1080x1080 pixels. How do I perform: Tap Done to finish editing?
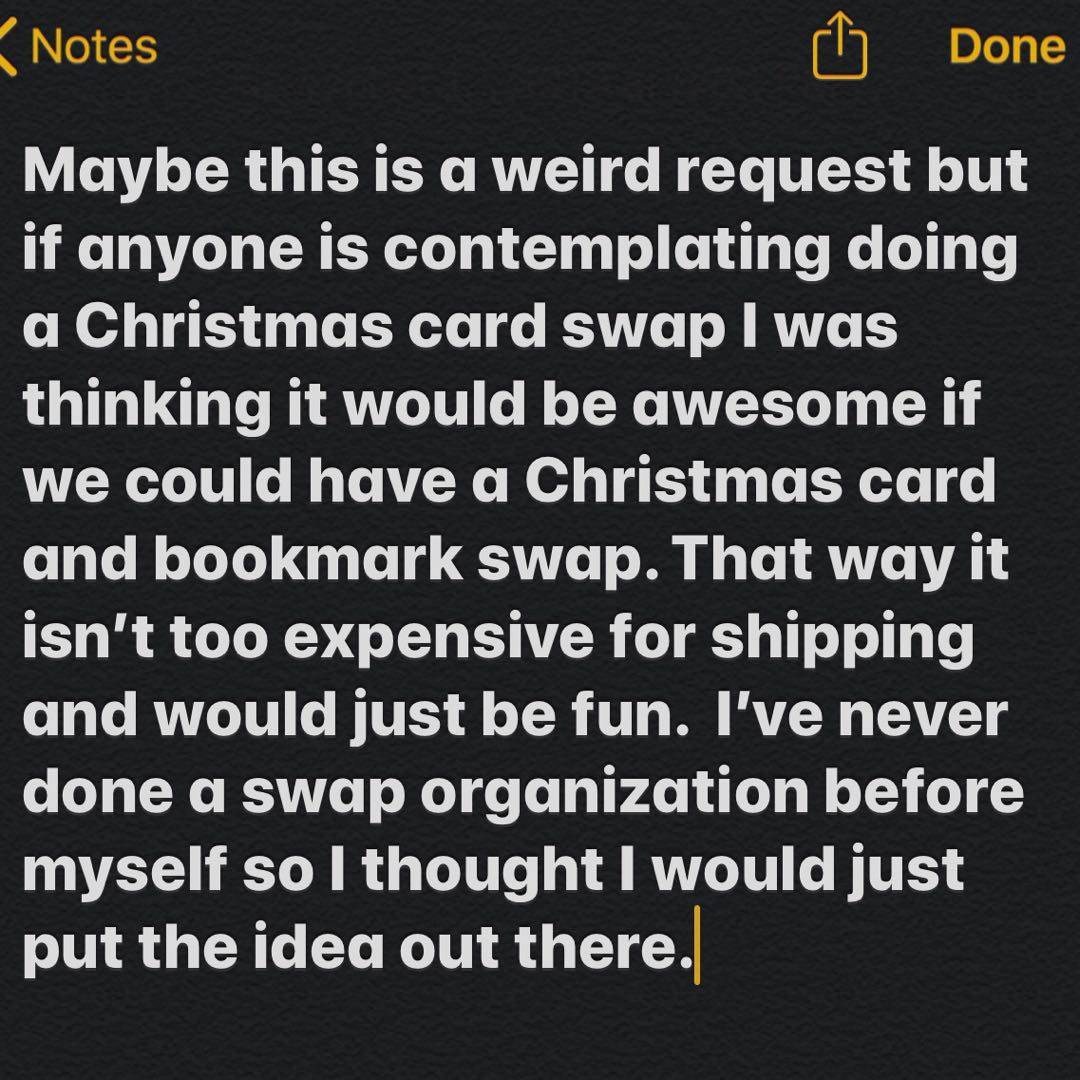pyautogui.click(x=1006, y=46)
